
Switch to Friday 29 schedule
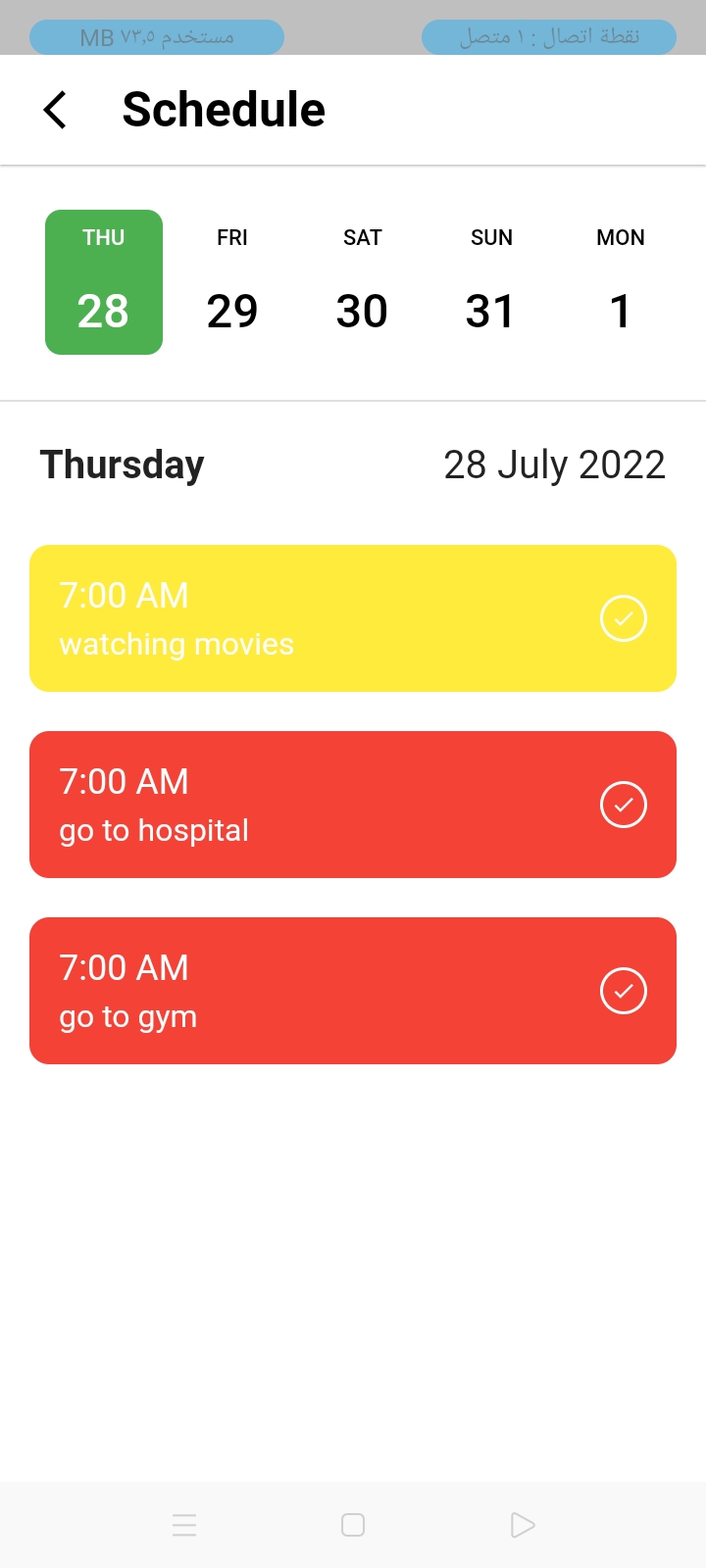tap(232, 281)
